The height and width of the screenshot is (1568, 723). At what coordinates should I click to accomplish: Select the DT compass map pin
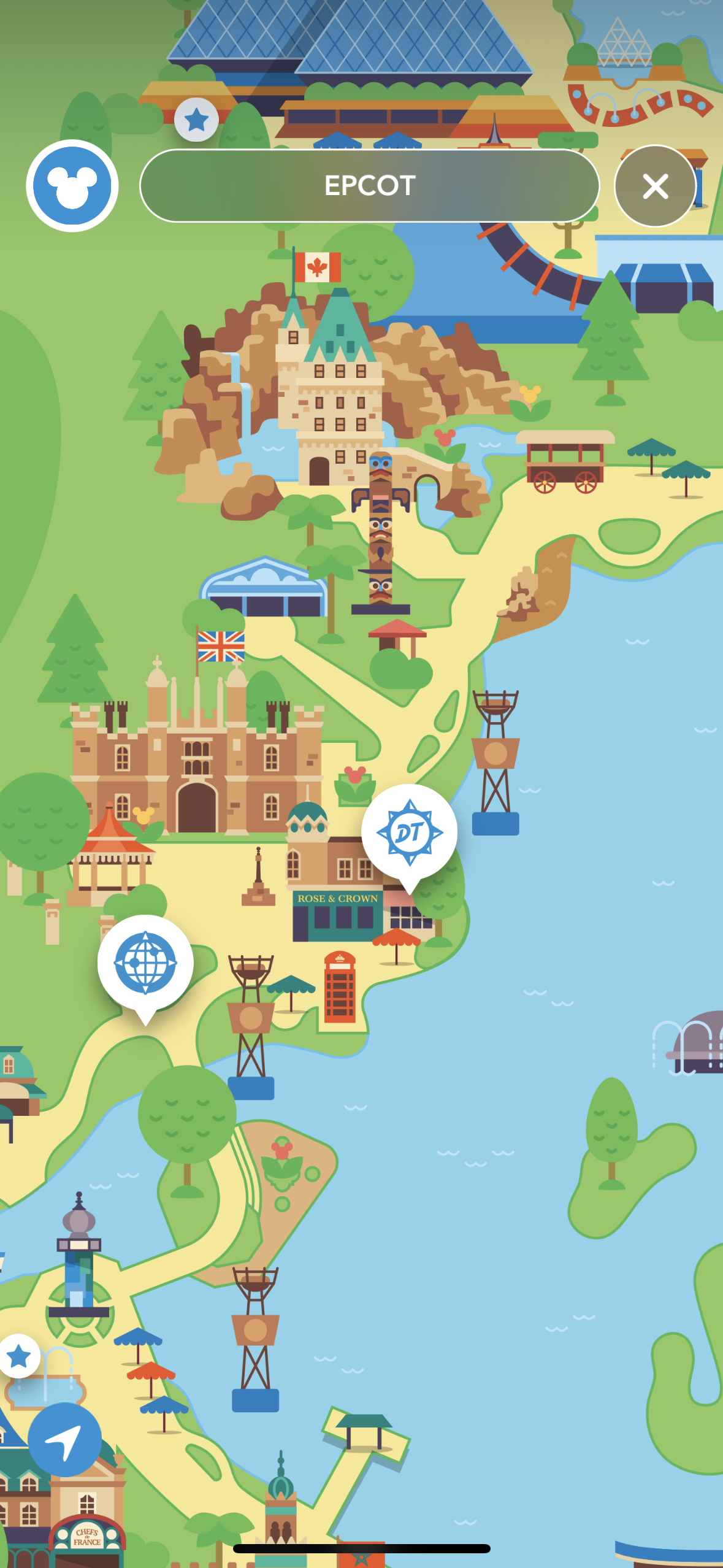[x=409, y=832]
